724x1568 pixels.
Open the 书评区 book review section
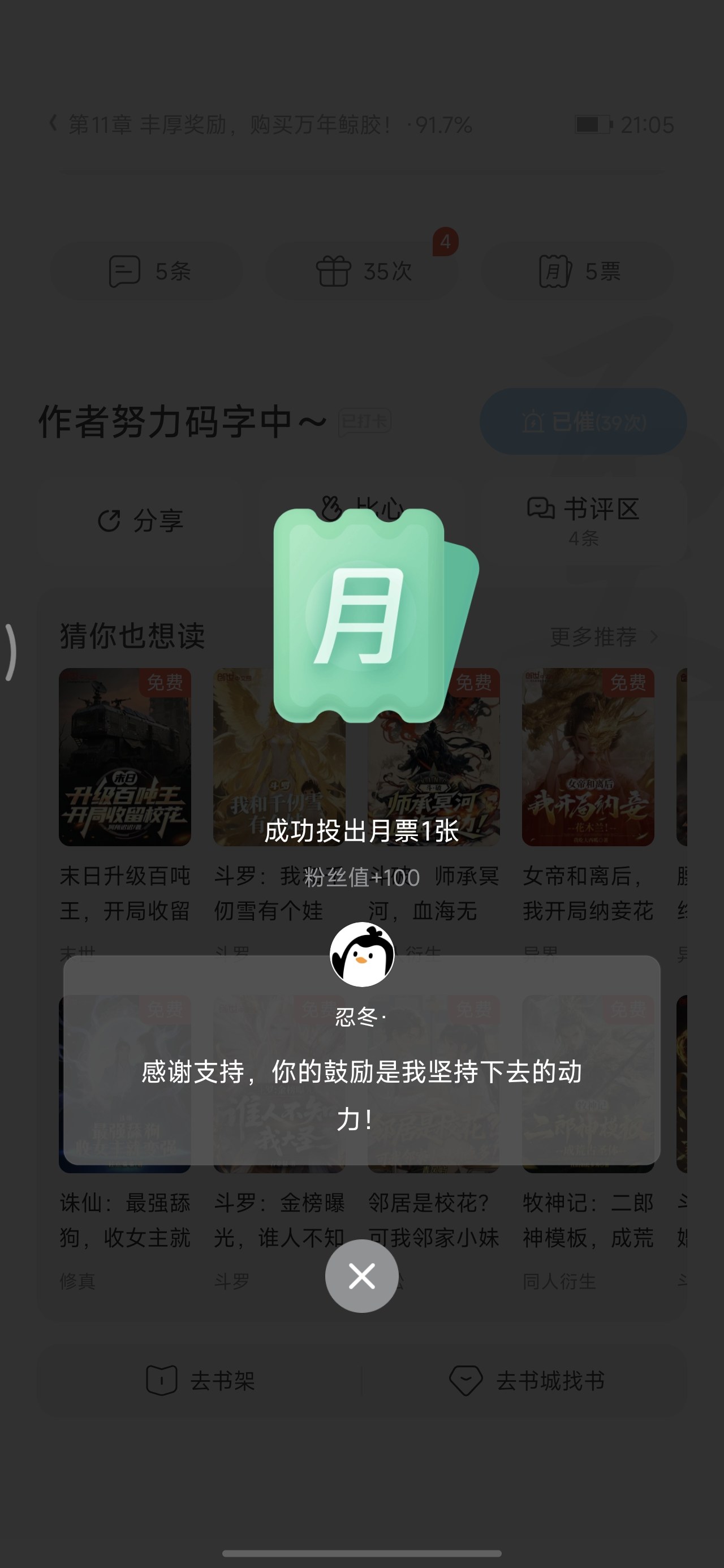click(583, 520)
